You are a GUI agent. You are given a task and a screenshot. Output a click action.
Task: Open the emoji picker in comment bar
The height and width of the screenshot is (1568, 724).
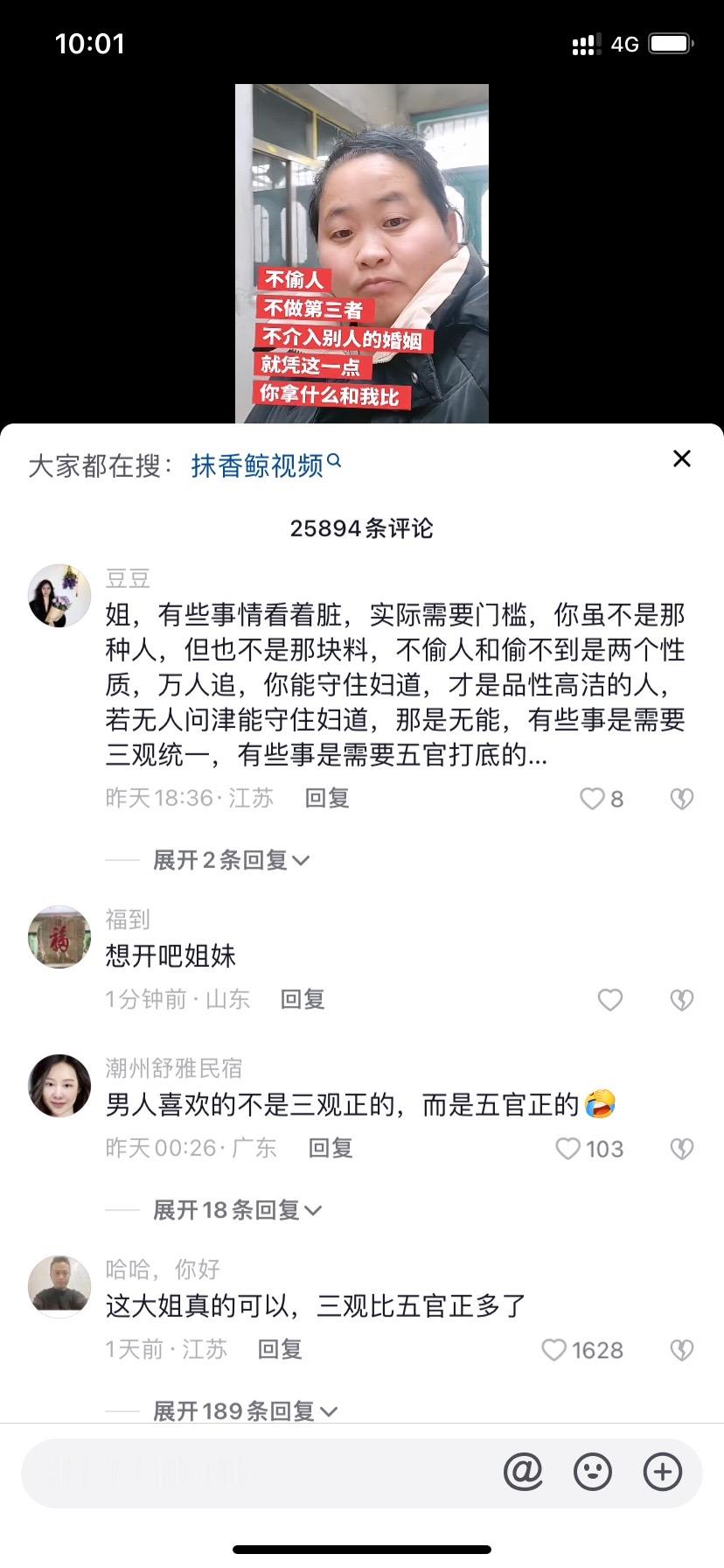[x=593, y=1473]
